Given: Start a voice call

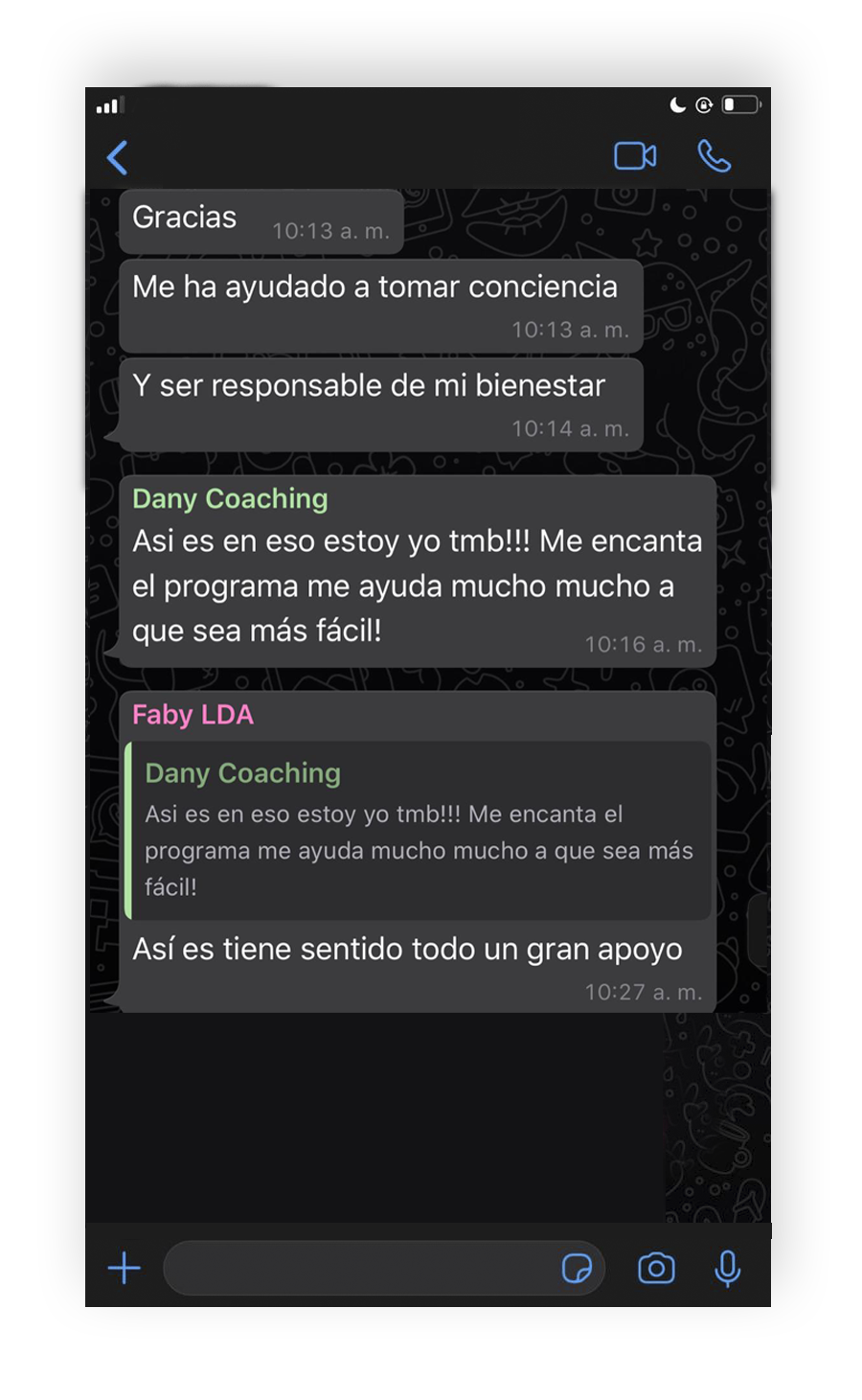Looking at the screenshot, I should (x=715, y=156).
